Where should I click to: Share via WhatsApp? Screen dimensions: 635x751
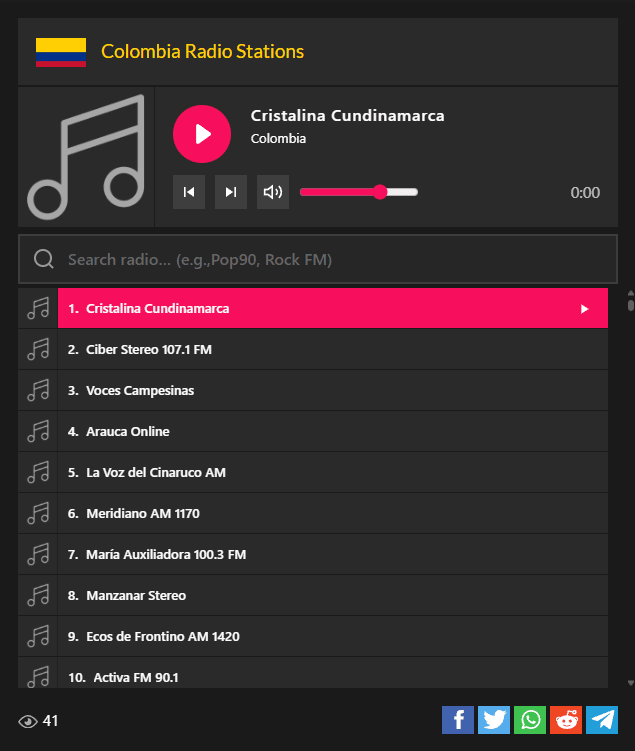[x=530, y=719]
